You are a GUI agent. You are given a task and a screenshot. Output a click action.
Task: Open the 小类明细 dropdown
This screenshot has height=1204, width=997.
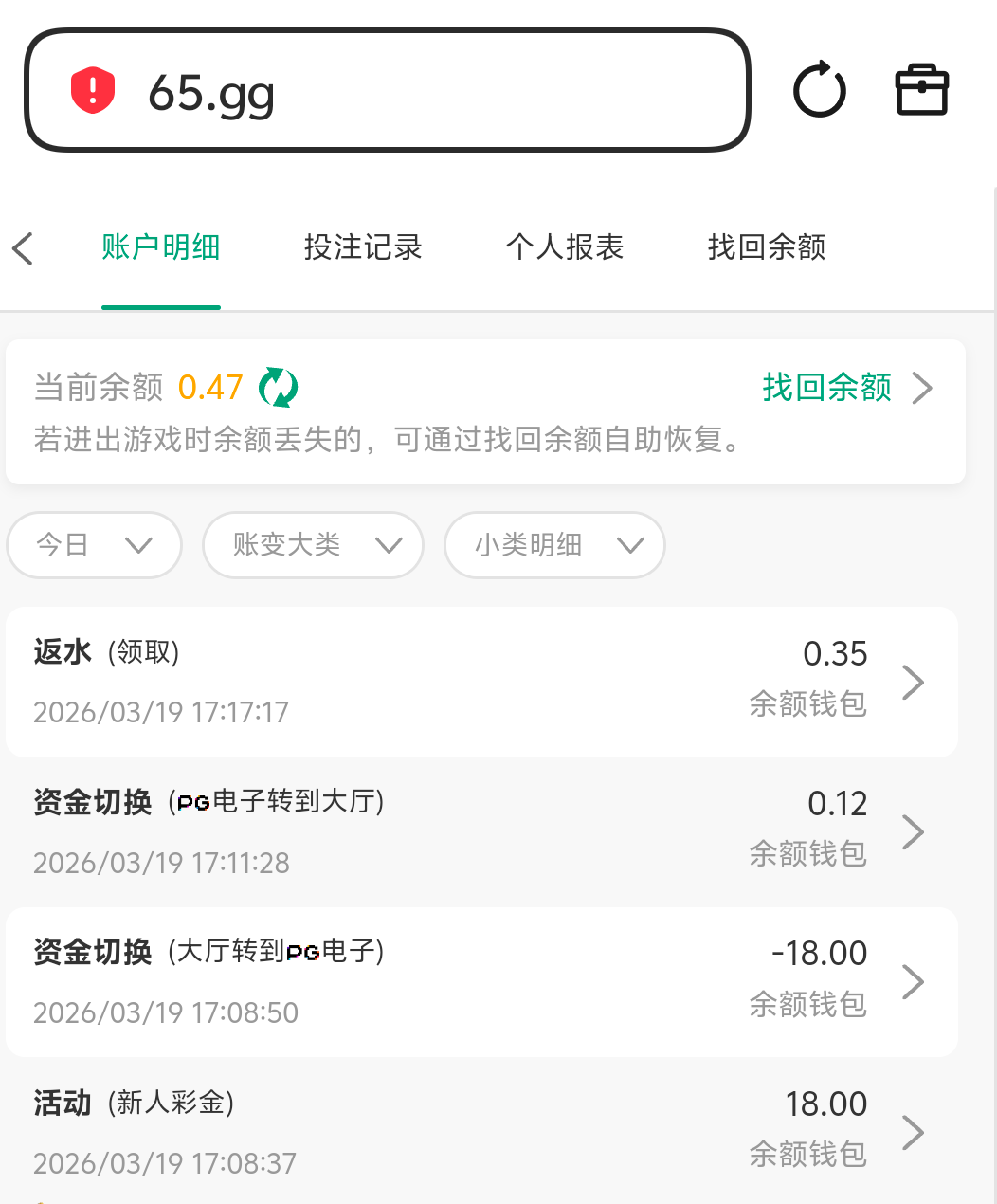coord(554,545)
